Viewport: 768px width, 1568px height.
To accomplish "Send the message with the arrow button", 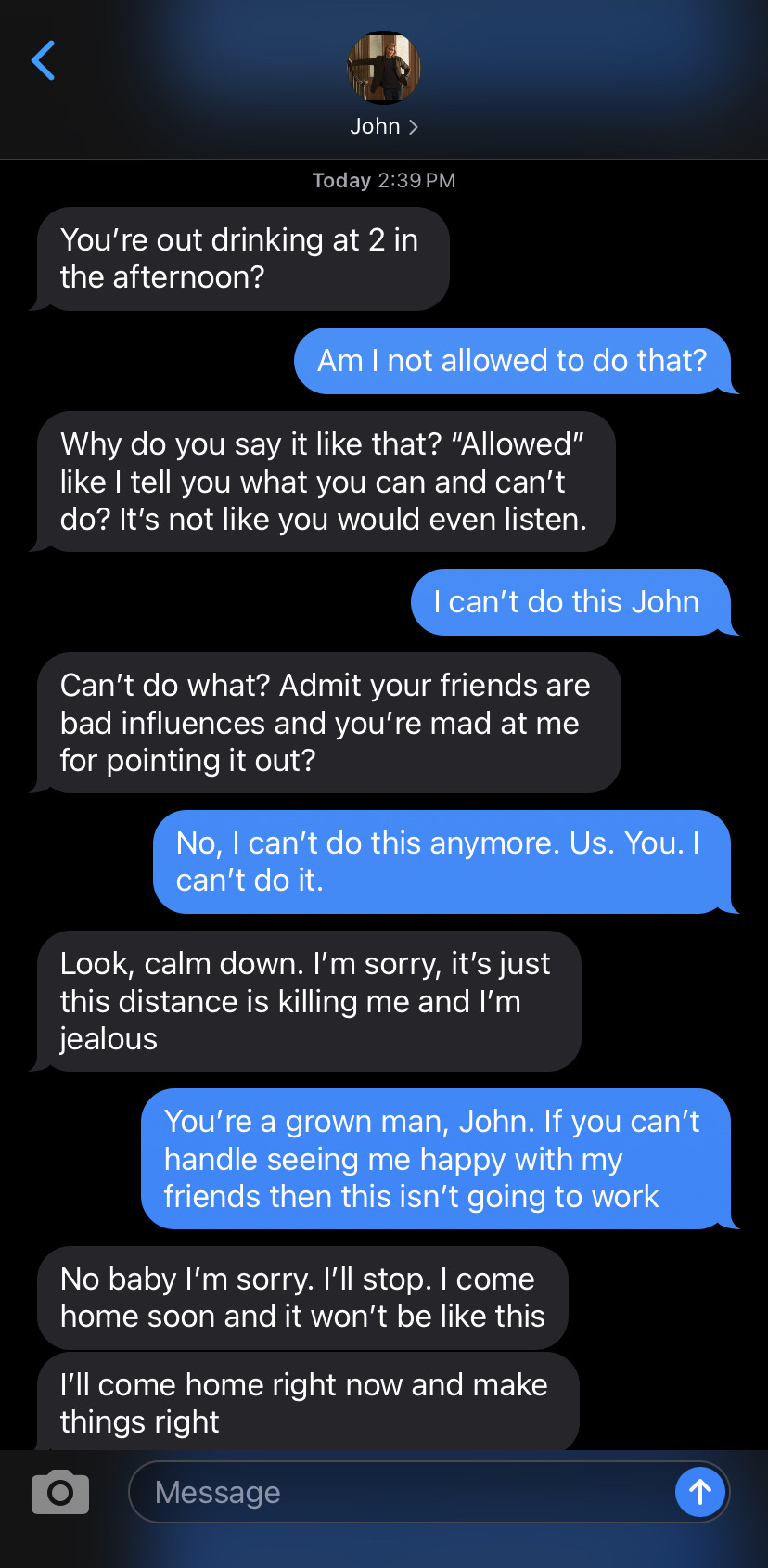I will (x=700, y=1492).
